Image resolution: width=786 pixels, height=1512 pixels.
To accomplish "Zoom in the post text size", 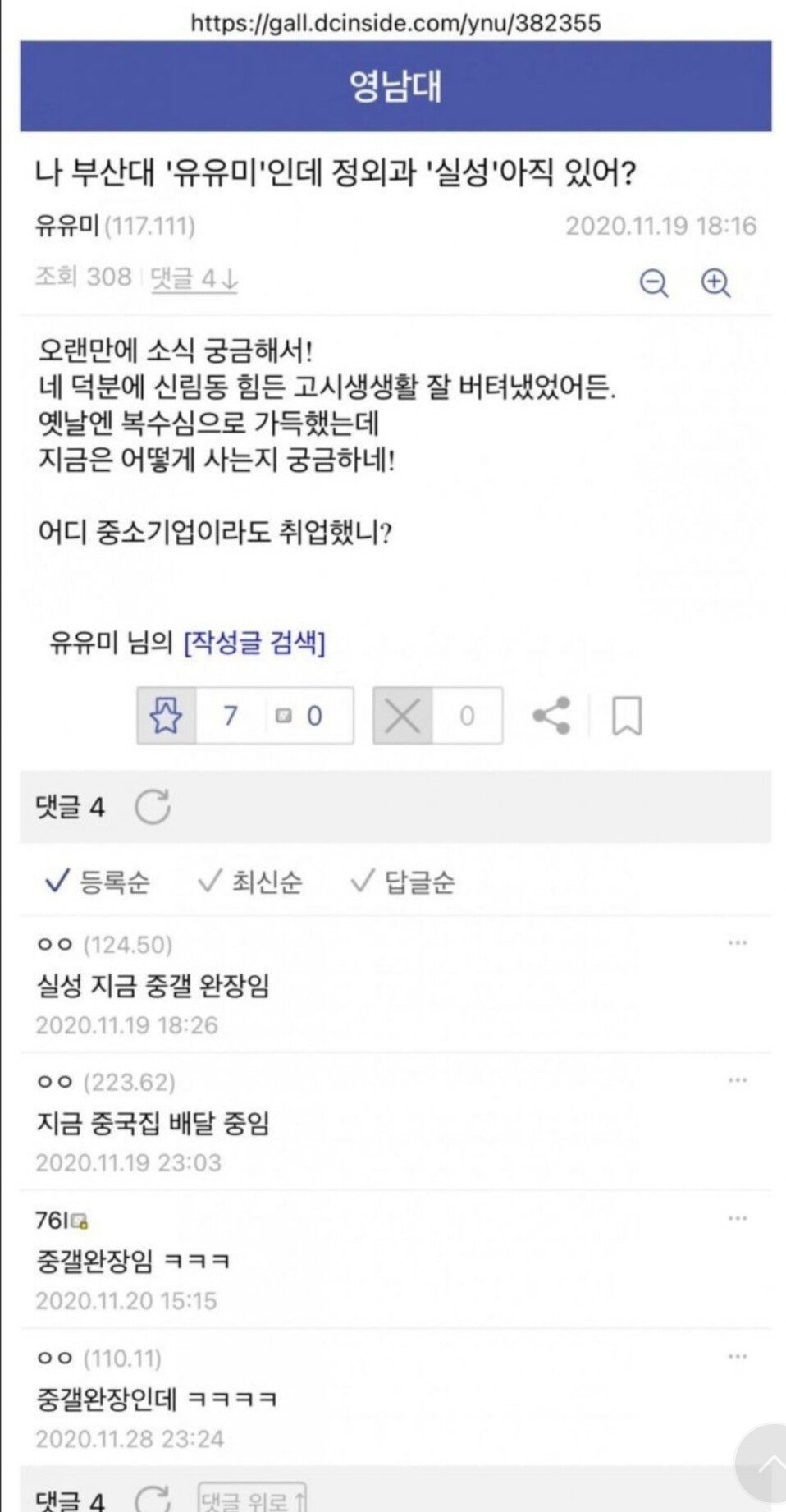I will click(x=715, y=283).
